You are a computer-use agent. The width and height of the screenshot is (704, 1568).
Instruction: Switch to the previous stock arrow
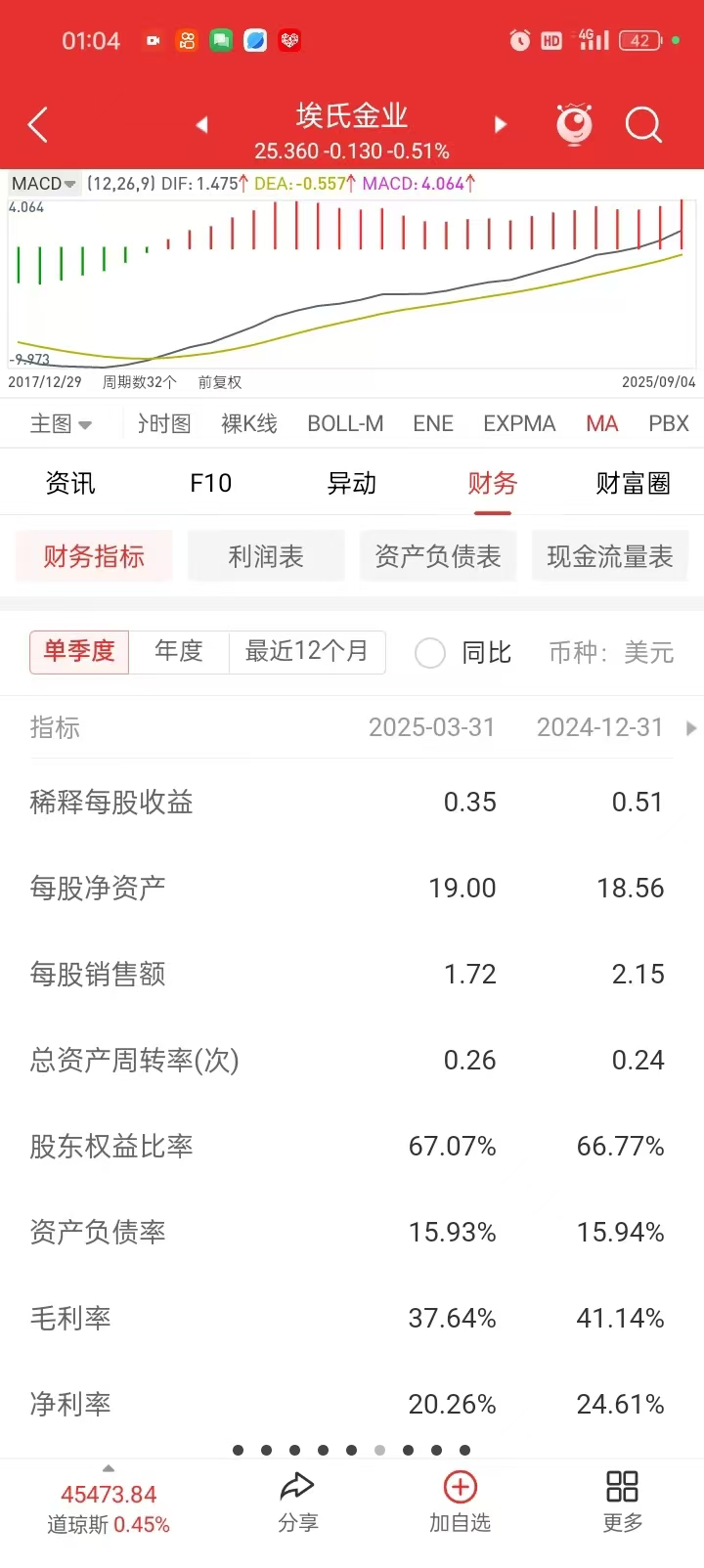202,125
